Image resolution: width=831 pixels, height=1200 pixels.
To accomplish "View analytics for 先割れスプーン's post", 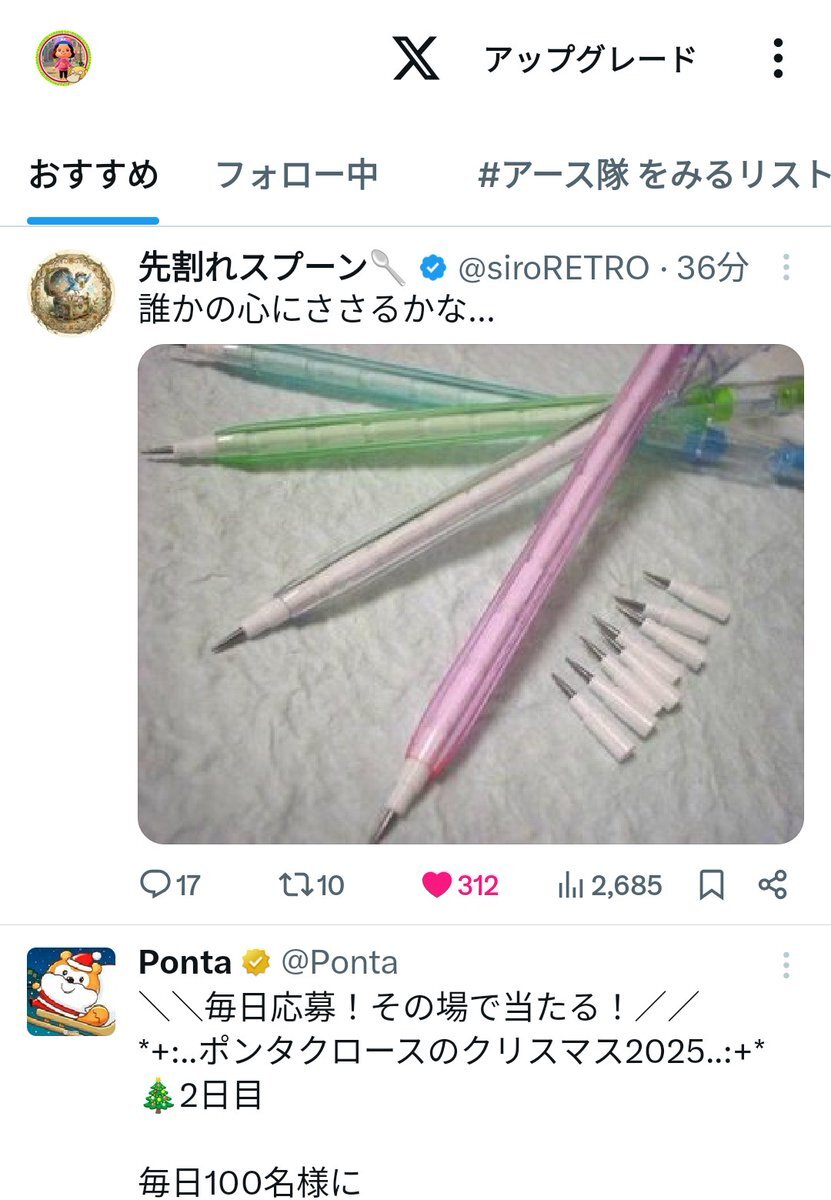I will tap(608, 885).
